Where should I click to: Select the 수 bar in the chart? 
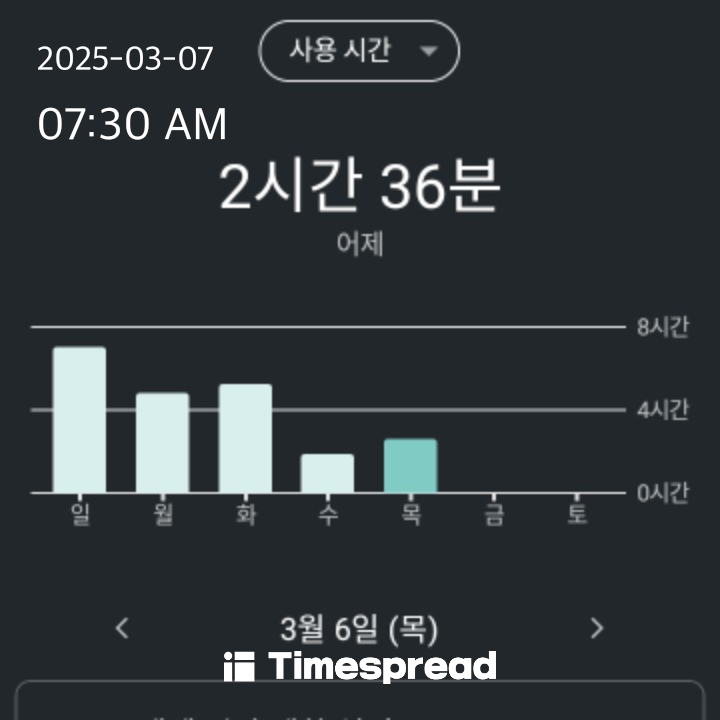328,473
